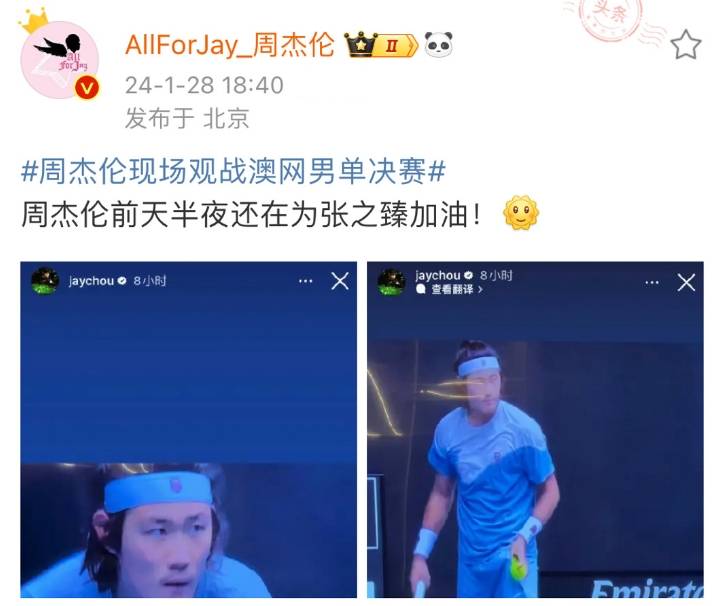This screenshot has width=725, height=606.
Task: View the right photo of the player standing
Action: click(x=535, y=430)
